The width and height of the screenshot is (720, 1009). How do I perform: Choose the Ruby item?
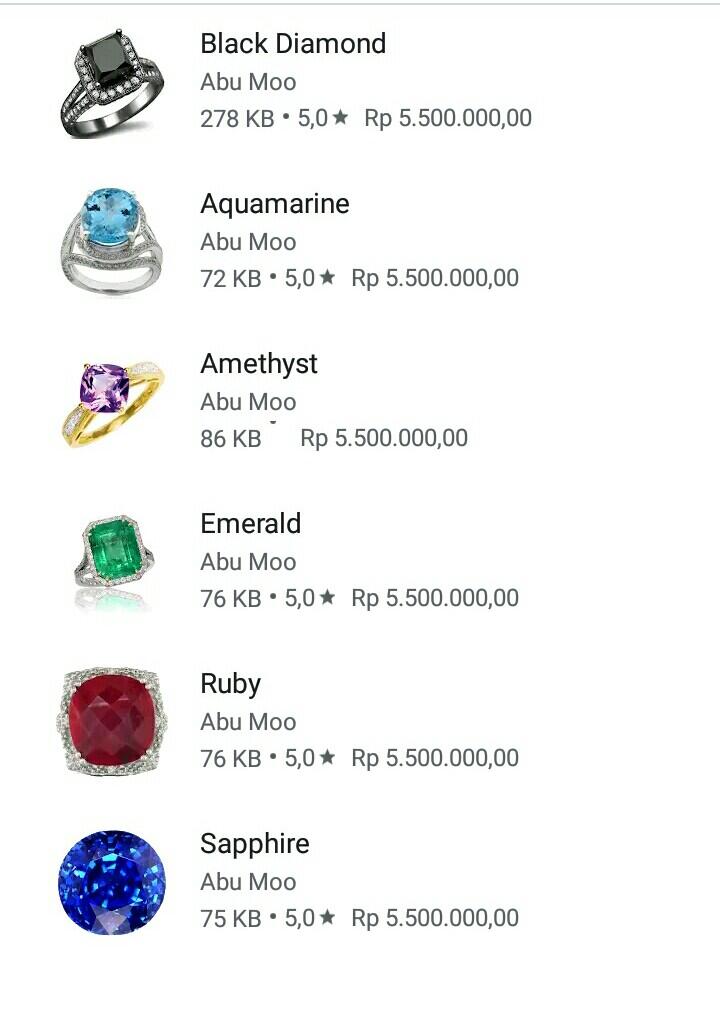point(230,684)
